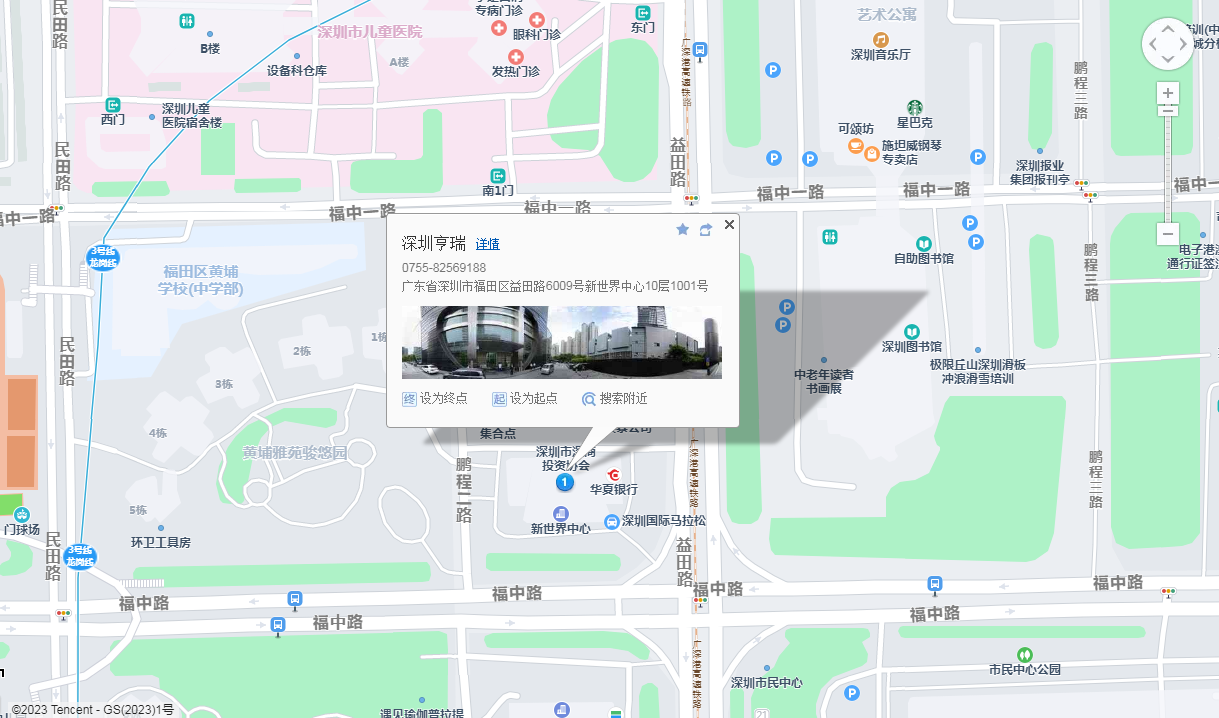
Task: Favorite this location with the star icon
Action: tap(683, 229)
